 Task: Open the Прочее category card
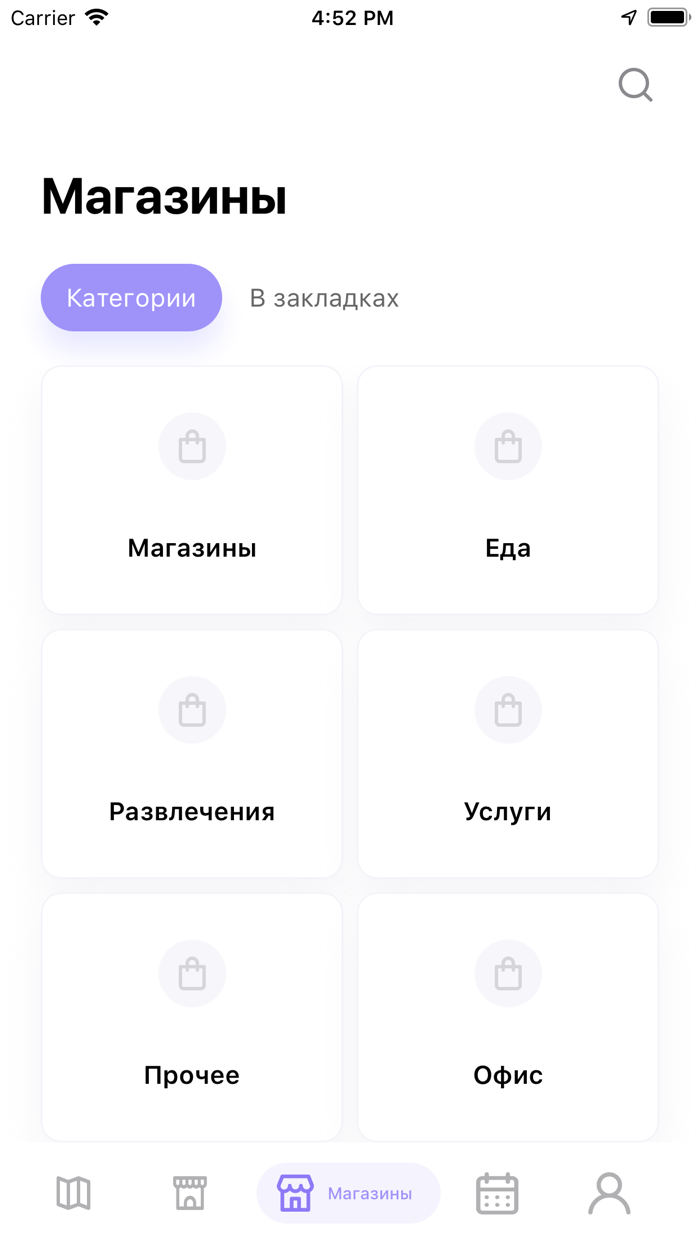[x=192, y=1017]
